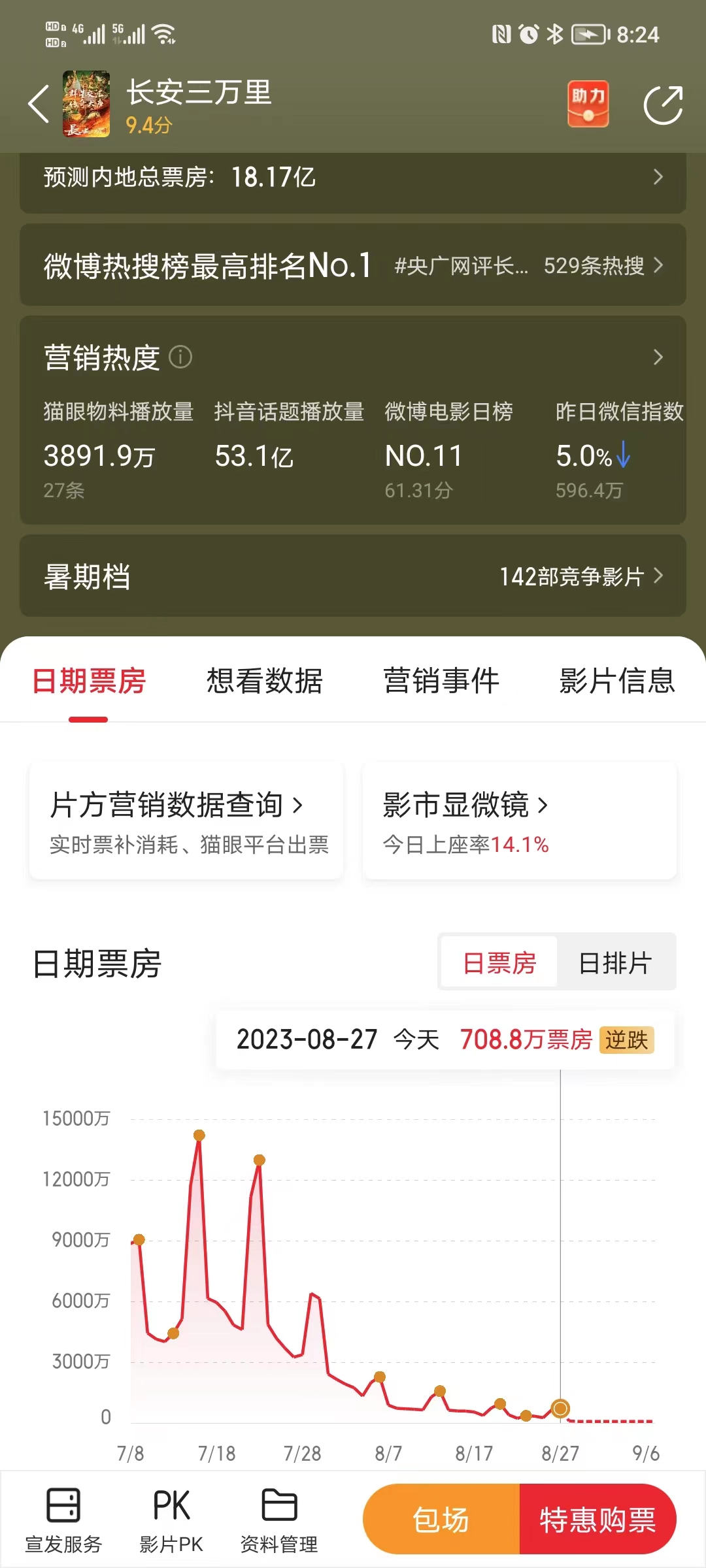The height and width of the screenshot is (1568, 706).
Task: Open 影片PK comparison
Action: coord(171,1520)
